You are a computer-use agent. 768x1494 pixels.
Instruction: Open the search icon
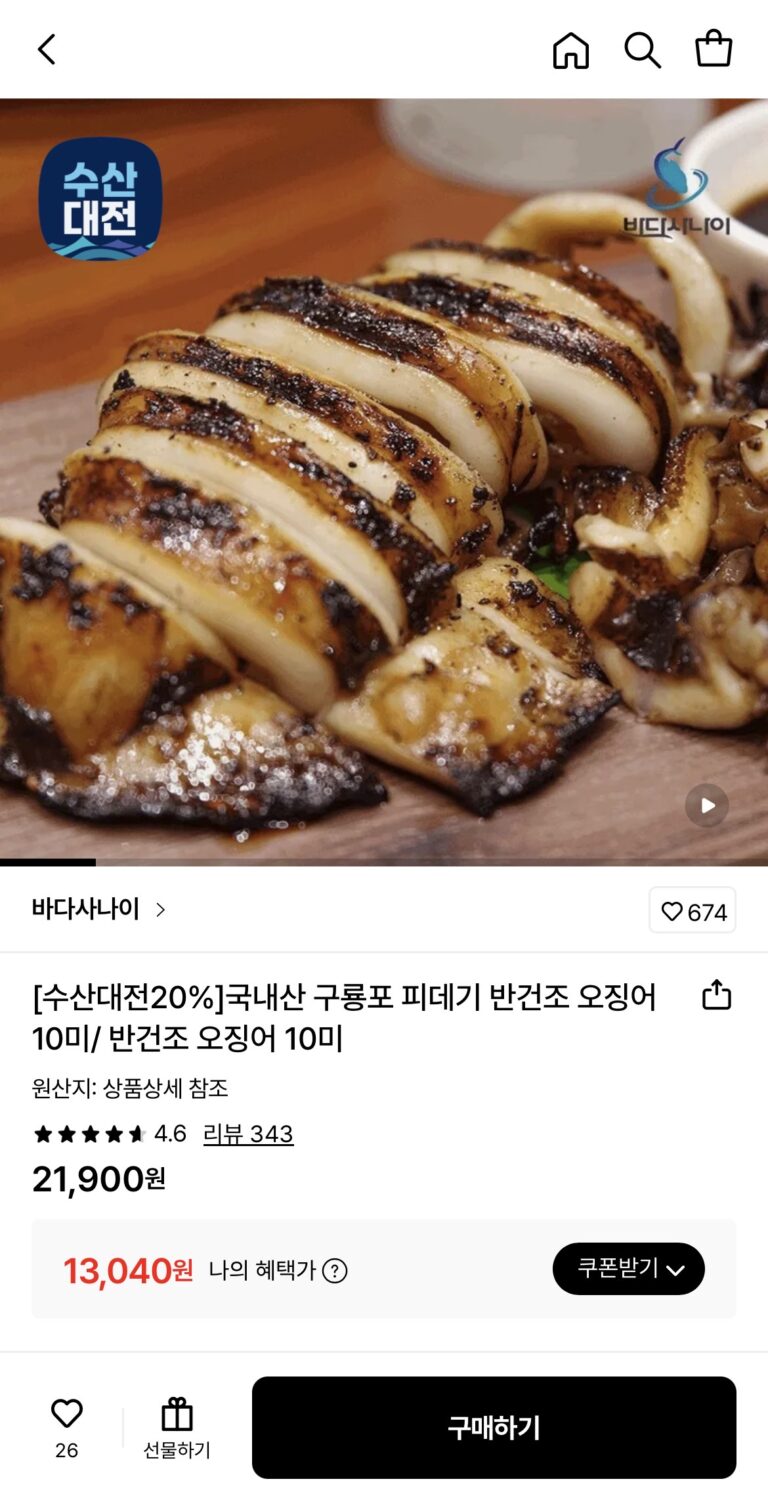click(642, 49)
